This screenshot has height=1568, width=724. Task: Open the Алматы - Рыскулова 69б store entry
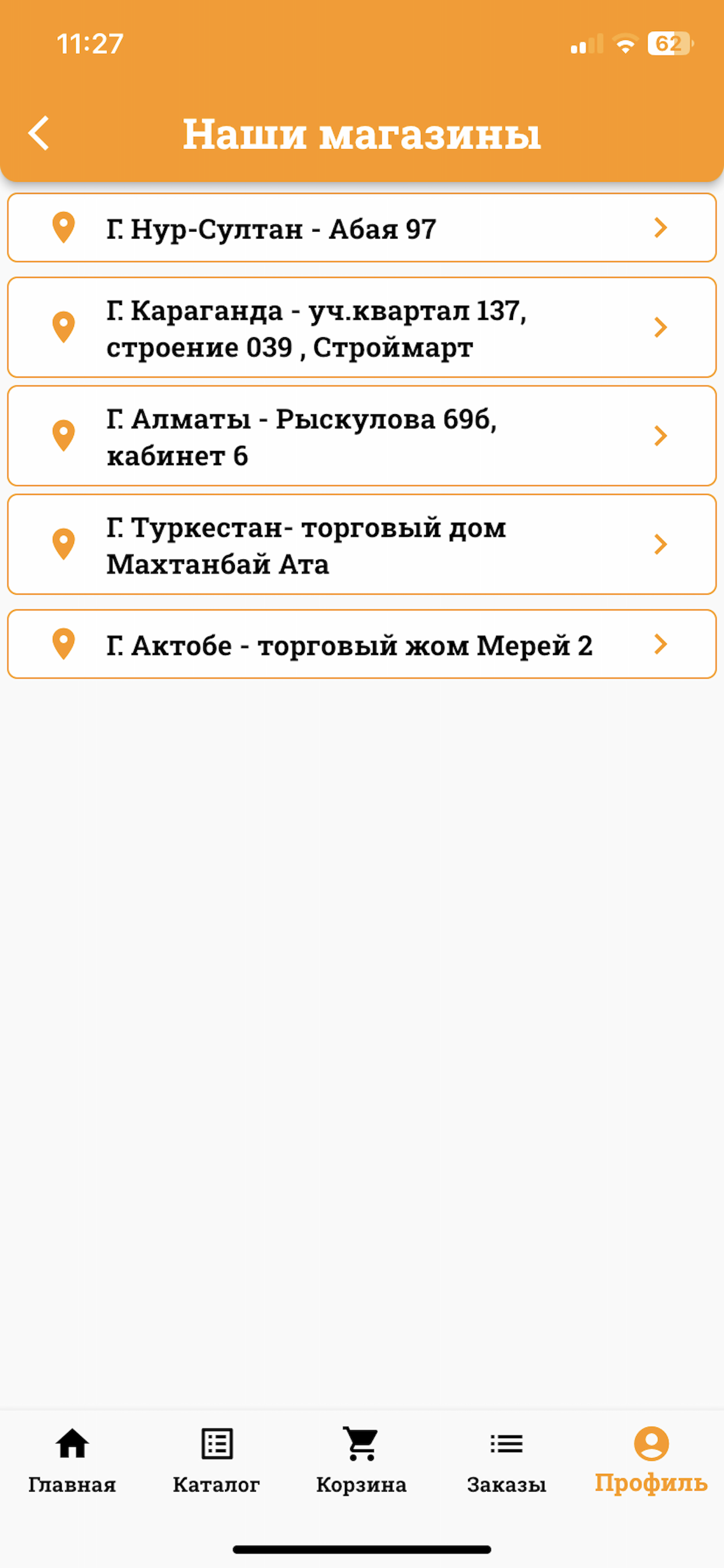click(304, 435)
